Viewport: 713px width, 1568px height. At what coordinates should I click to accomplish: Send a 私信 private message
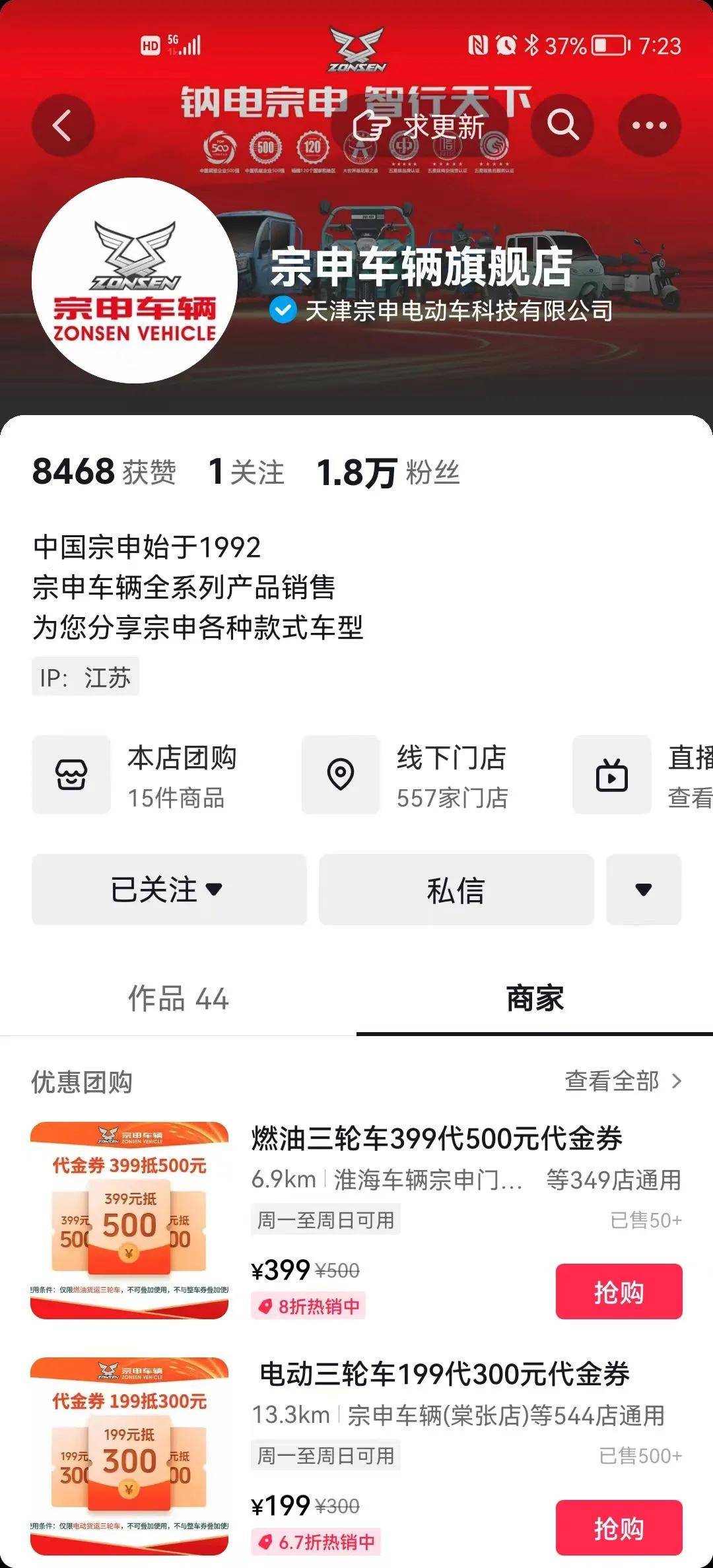456,890
